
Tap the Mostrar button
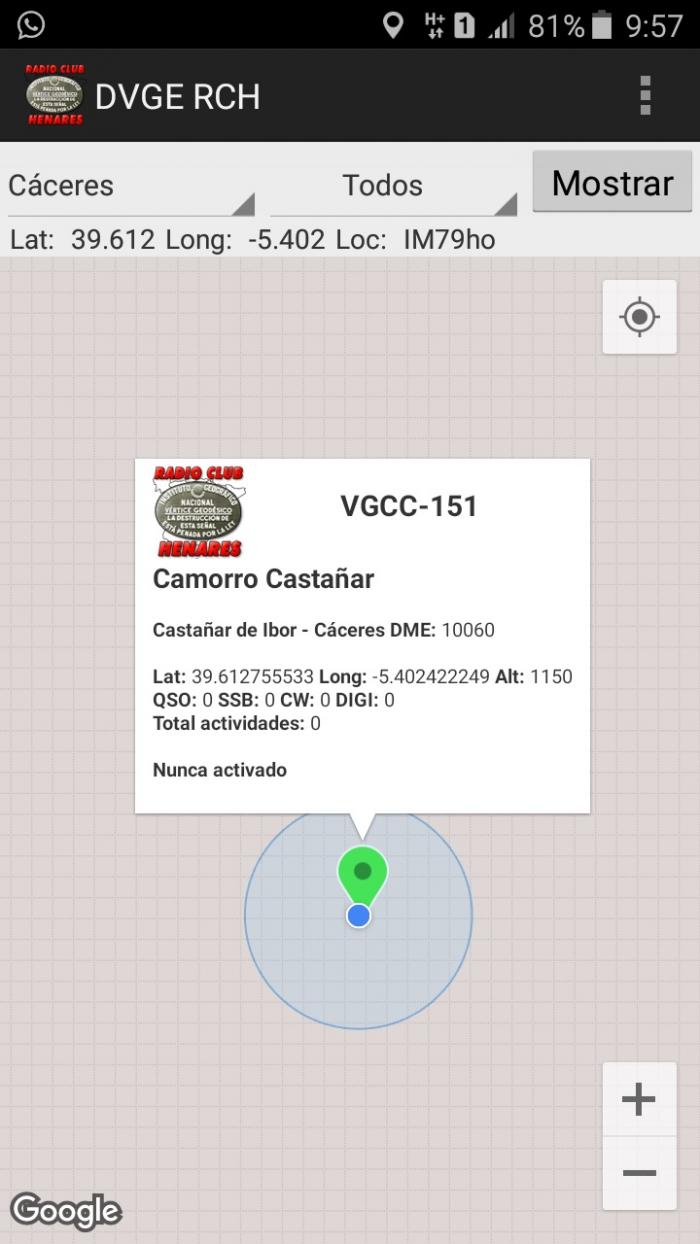pos(612,182)
